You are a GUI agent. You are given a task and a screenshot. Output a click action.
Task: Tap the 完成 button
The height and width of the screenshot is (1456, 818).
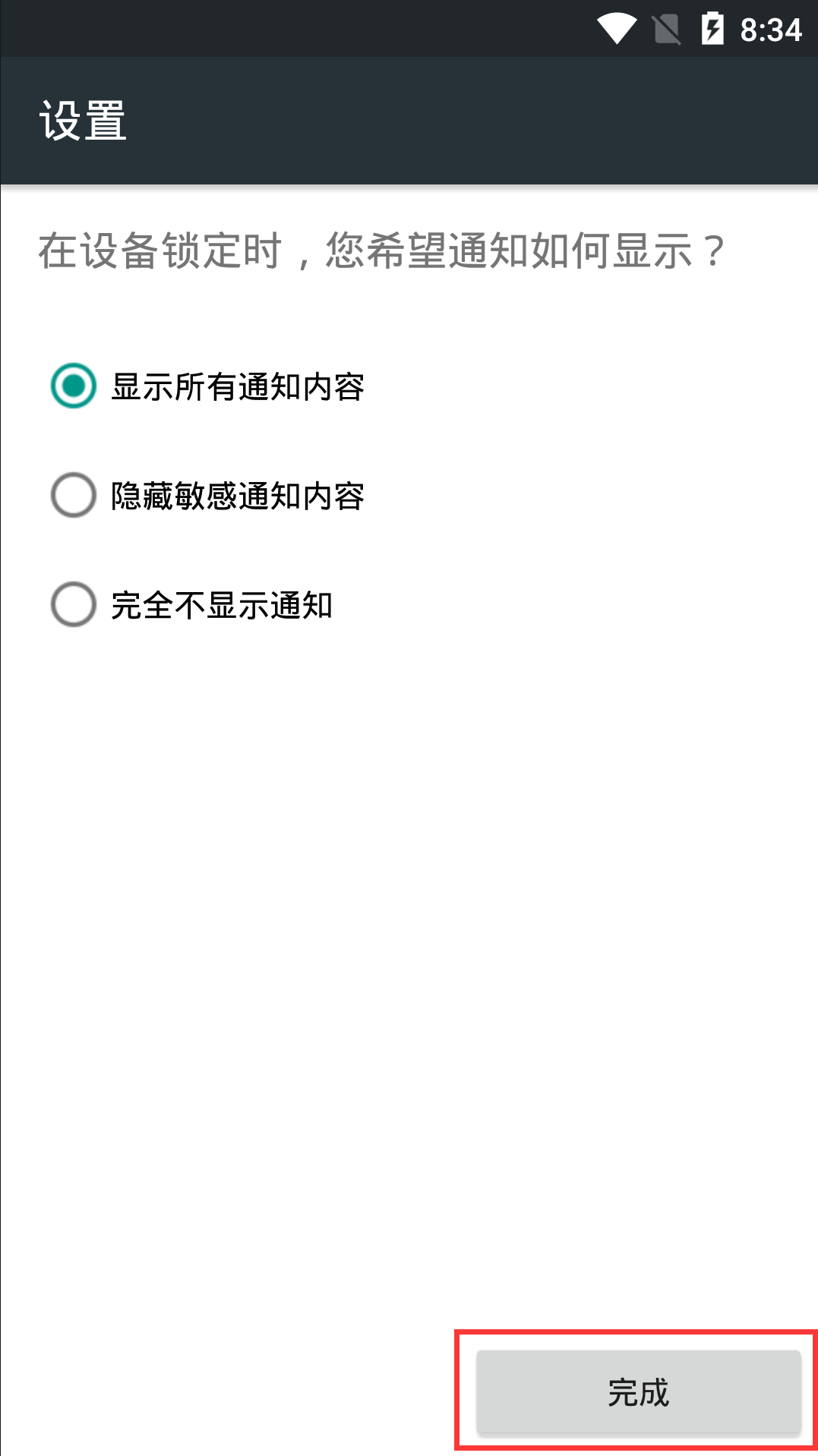(x=638, y=1391)
